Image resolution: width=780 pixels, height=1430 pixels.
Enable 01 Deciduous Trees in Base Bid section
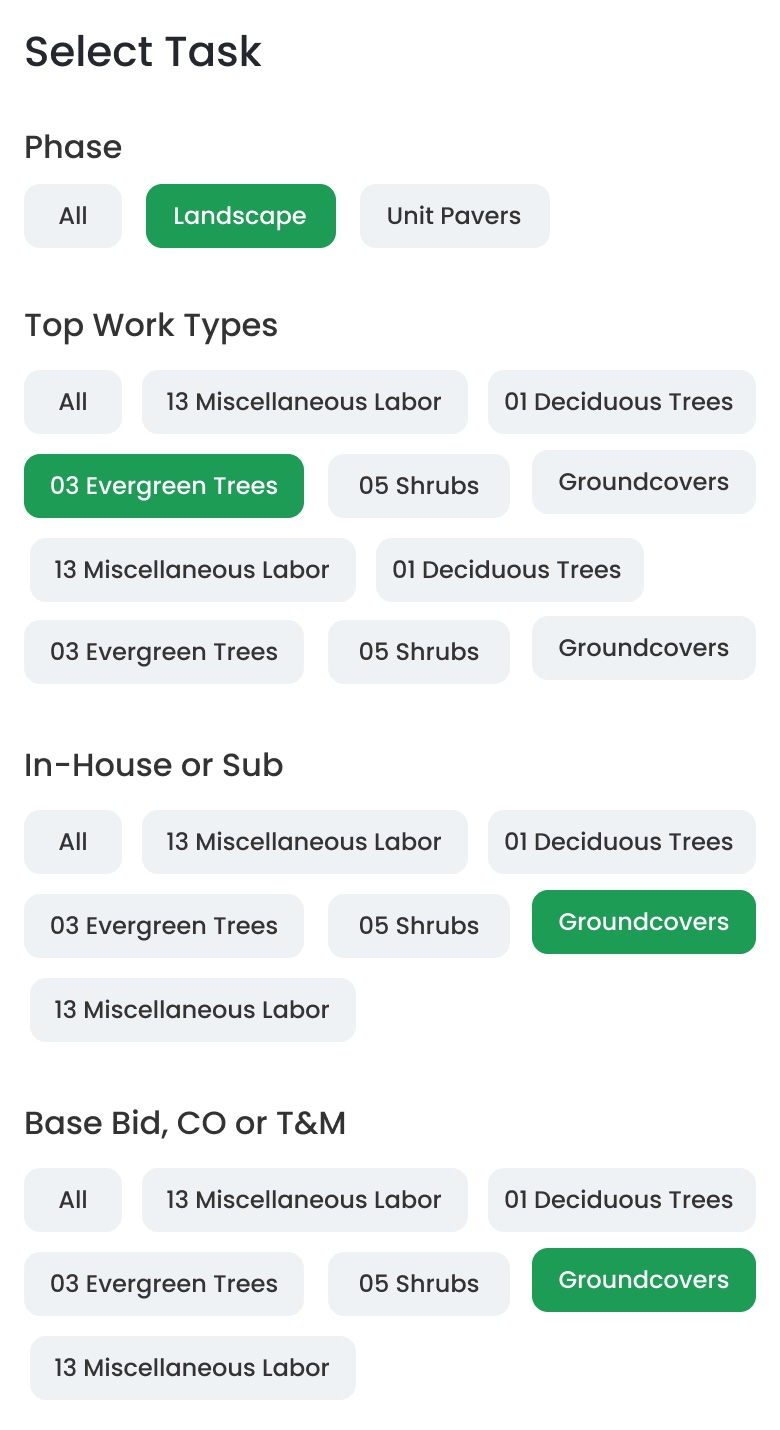tap(621, 1200)
